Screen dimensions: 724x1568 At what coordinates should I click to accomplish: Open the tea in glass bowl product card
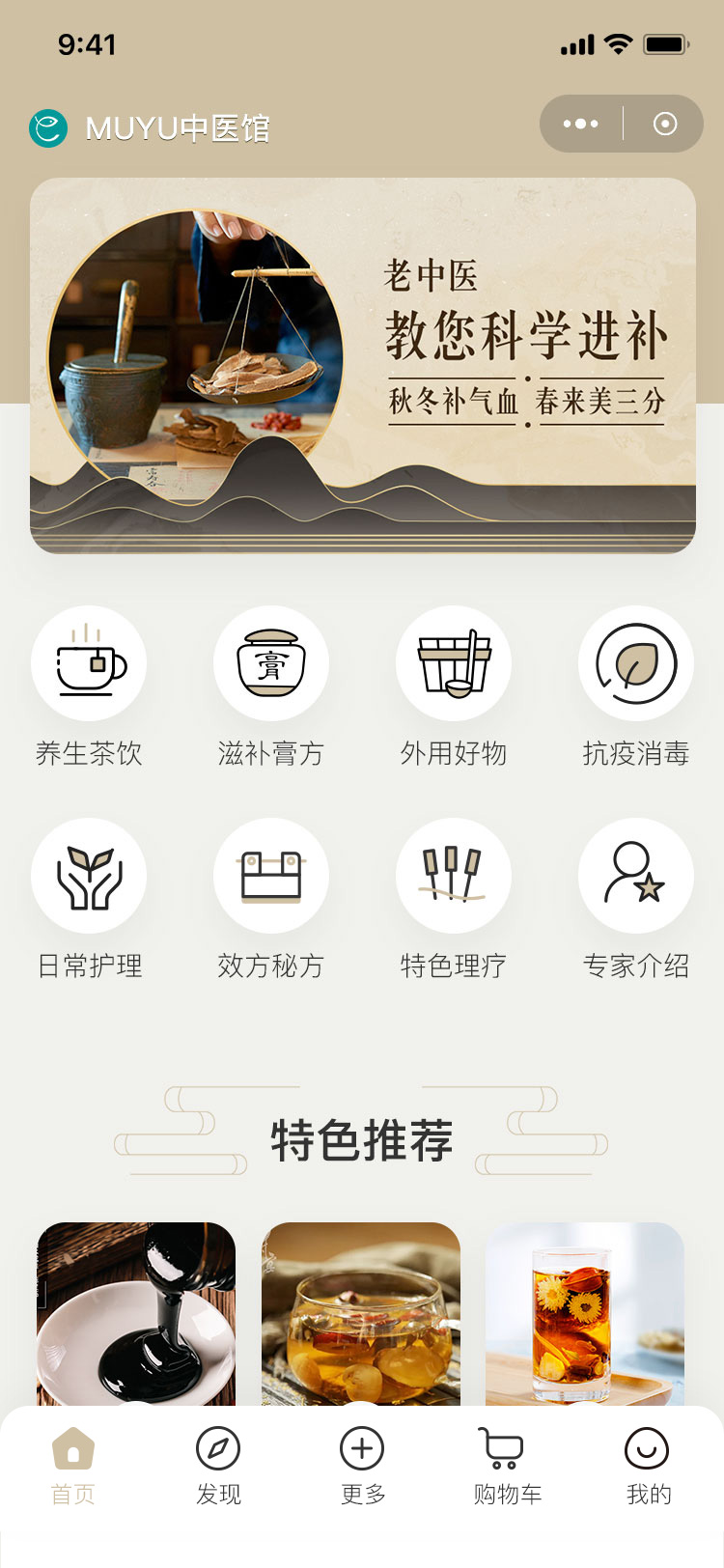coord(361,1313)
